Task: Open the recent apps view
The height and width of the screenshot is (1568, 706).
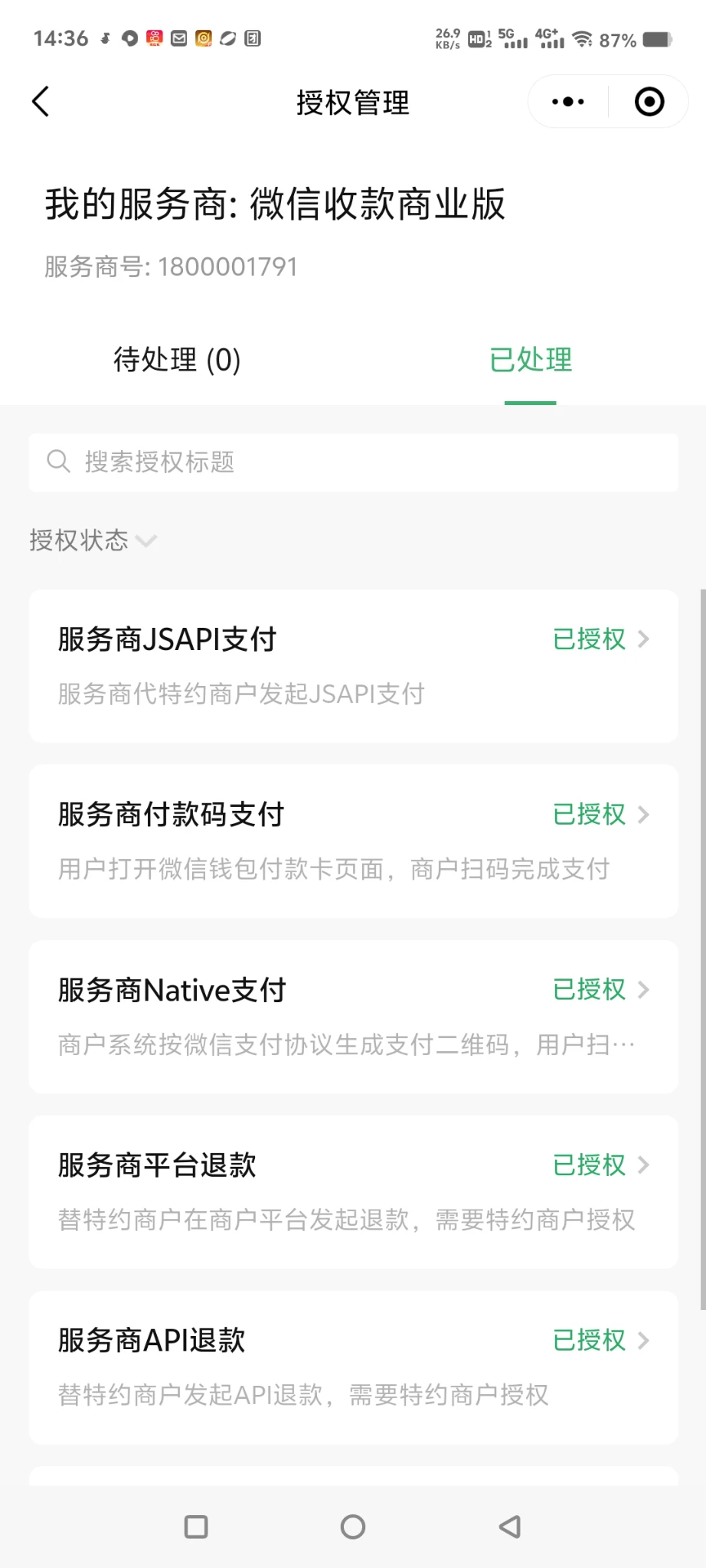Action: [x=196, y=1527]
